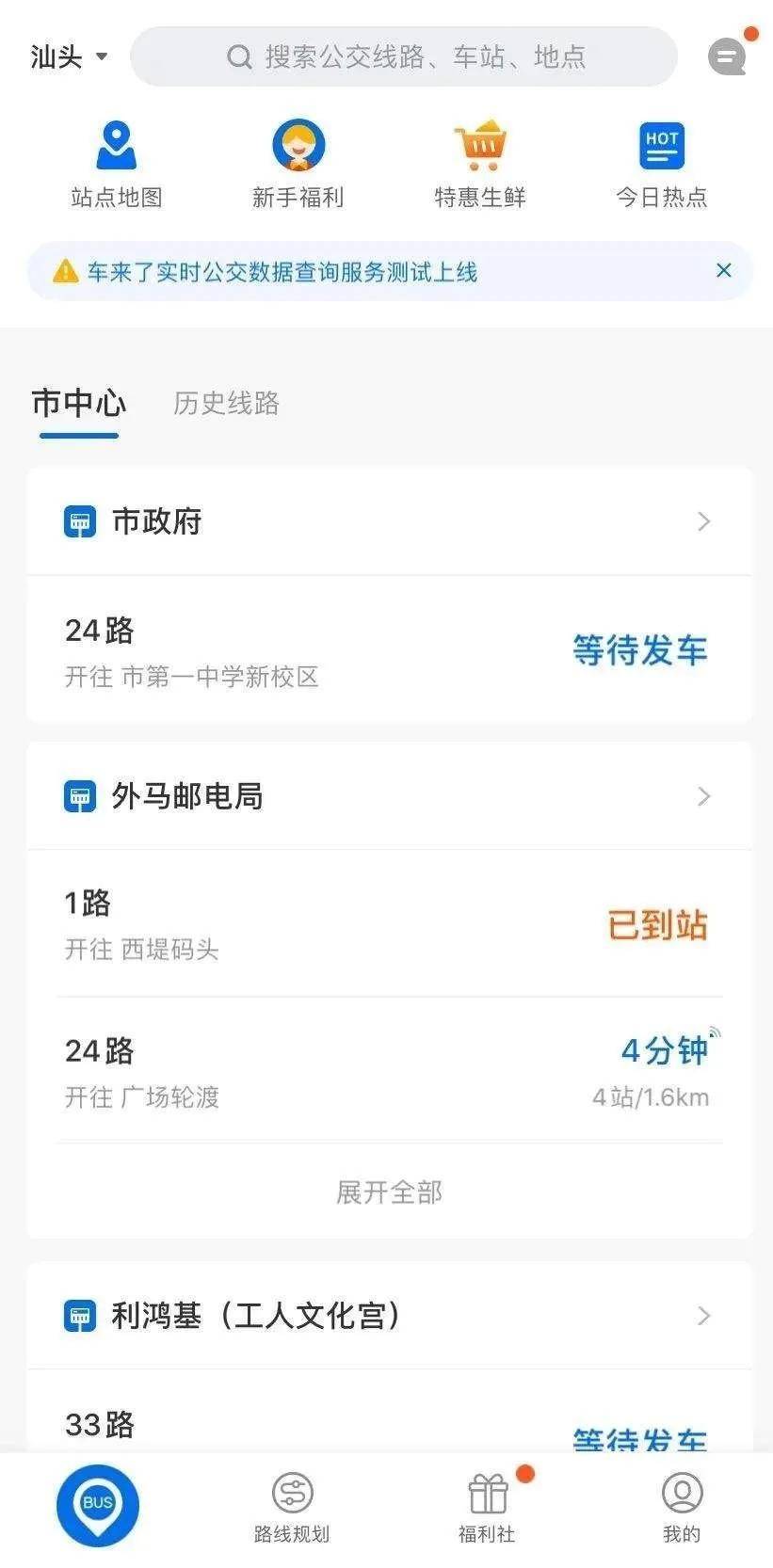Open the 特惠生鲜 fresh groceries icon

480,160
